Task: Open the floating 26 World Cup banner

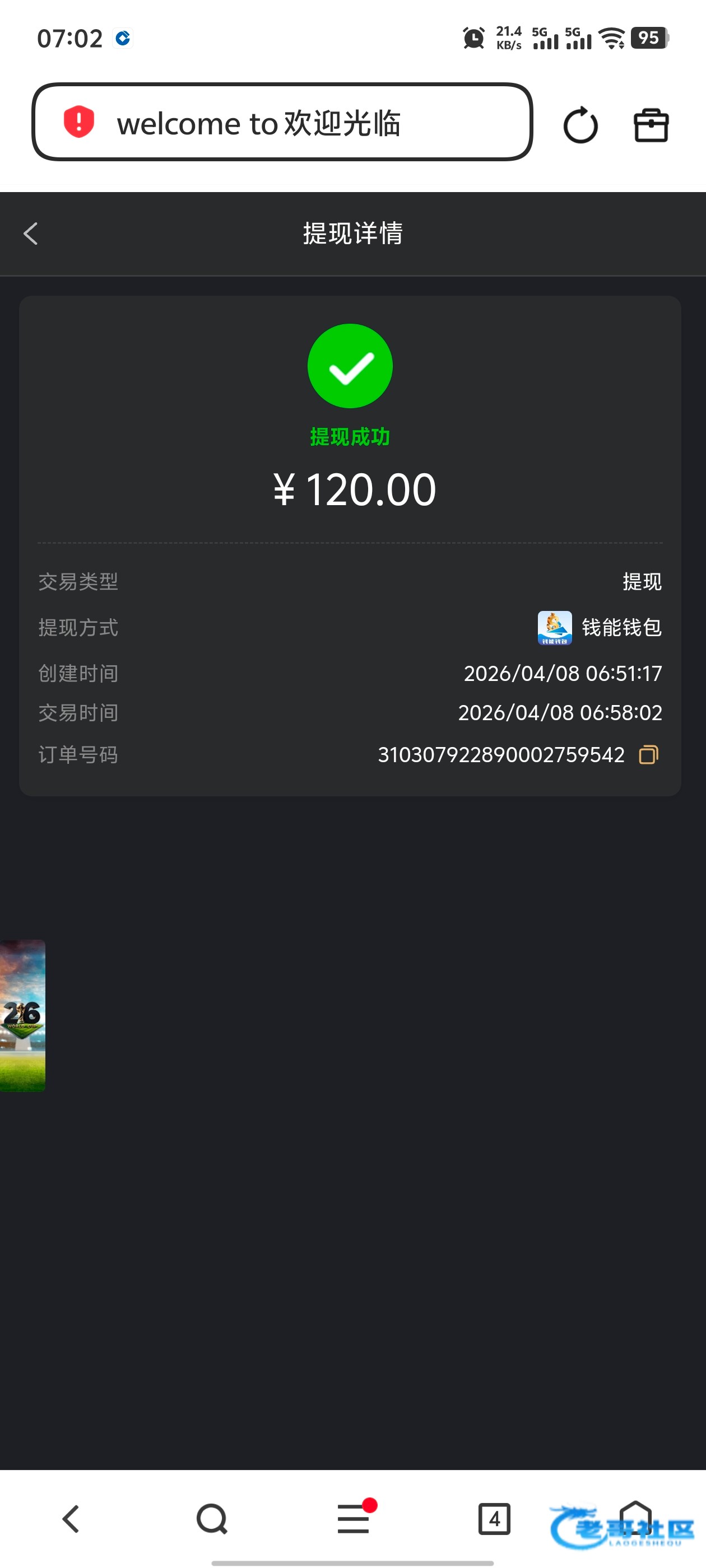Action: click(22, 1015)
